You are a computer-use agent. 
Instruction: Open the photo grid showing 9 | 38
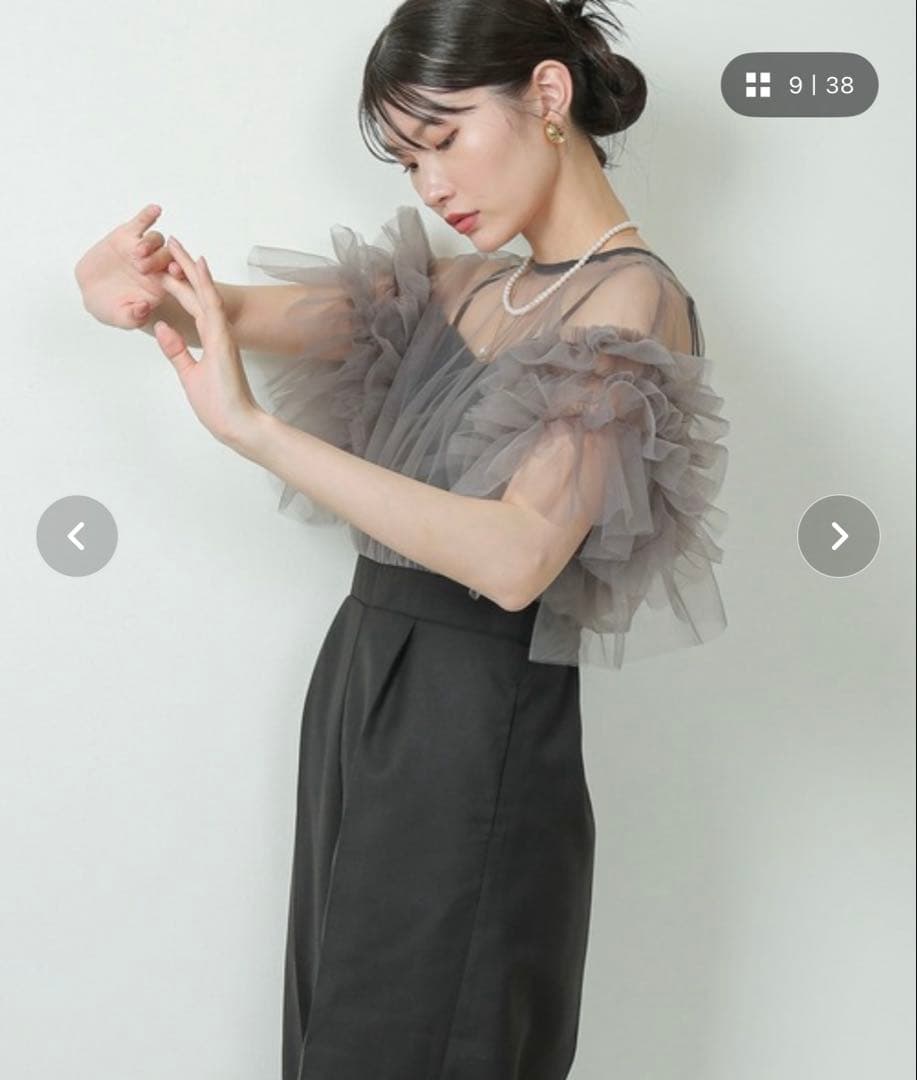pyautogui.click(x=799, y=85)
